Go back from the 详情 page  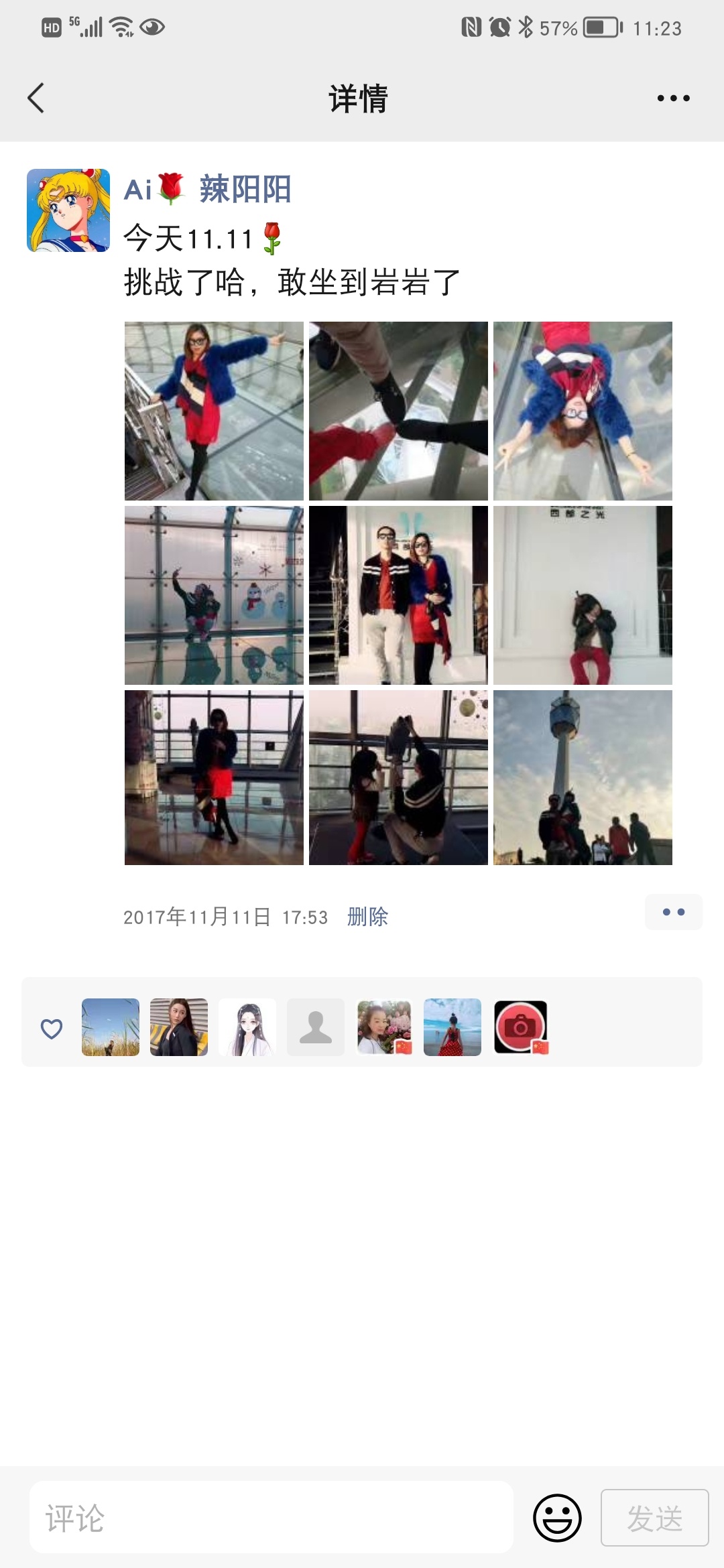(x=36, y=98)
